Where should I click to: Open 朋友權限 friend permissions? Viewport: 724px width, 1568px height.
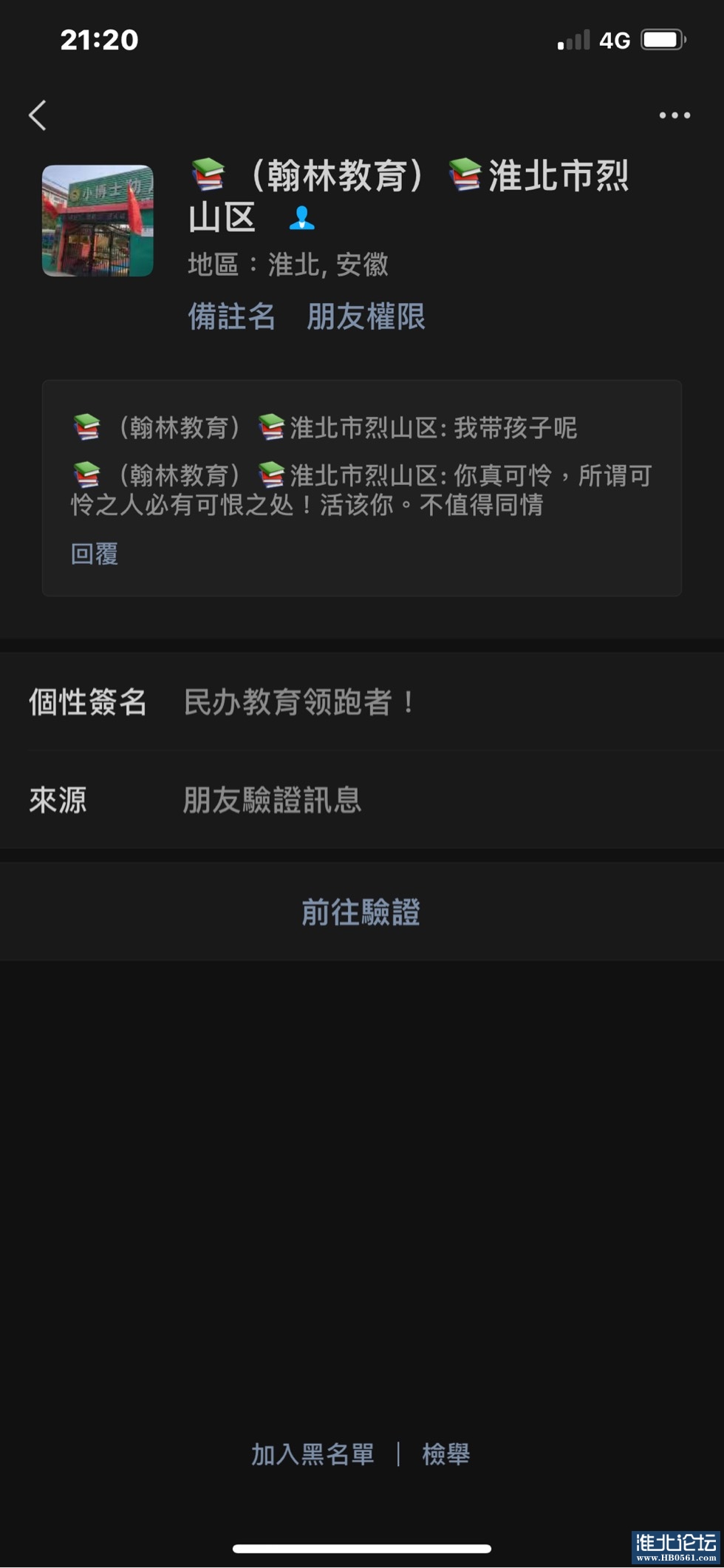tap(366, 316)
